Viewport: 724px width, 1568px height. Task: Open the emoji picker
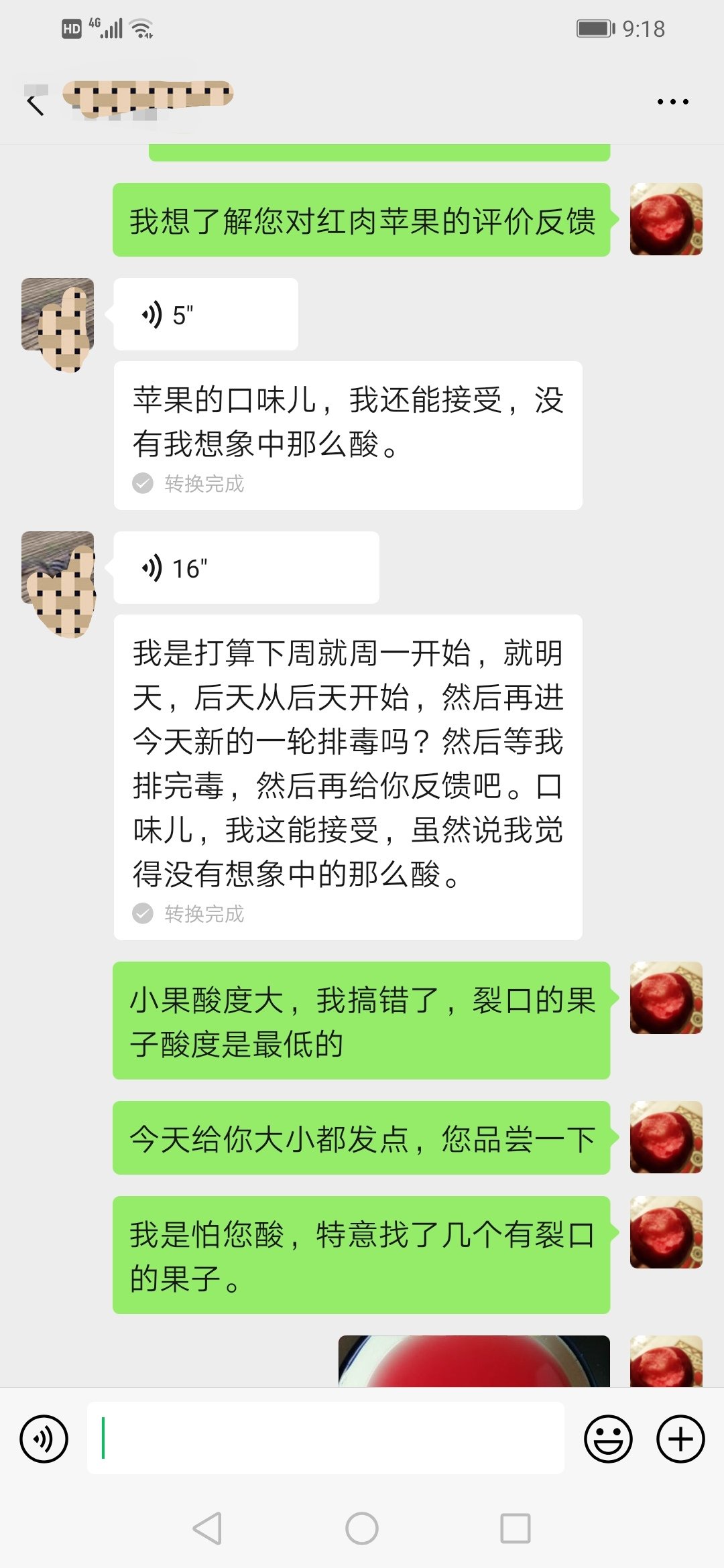[x=608, y=1439]
